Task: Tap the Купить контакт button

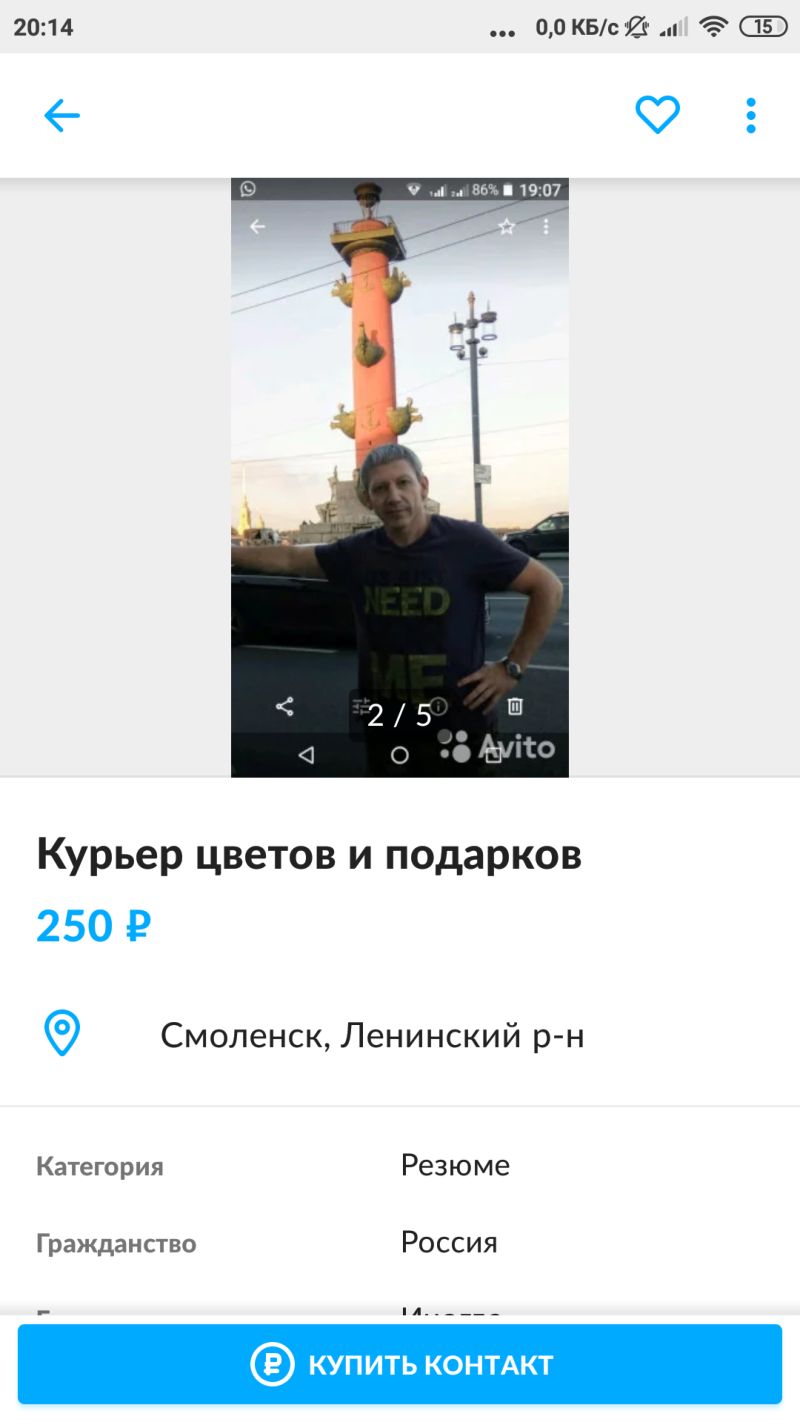Action: click(400, 1364)
